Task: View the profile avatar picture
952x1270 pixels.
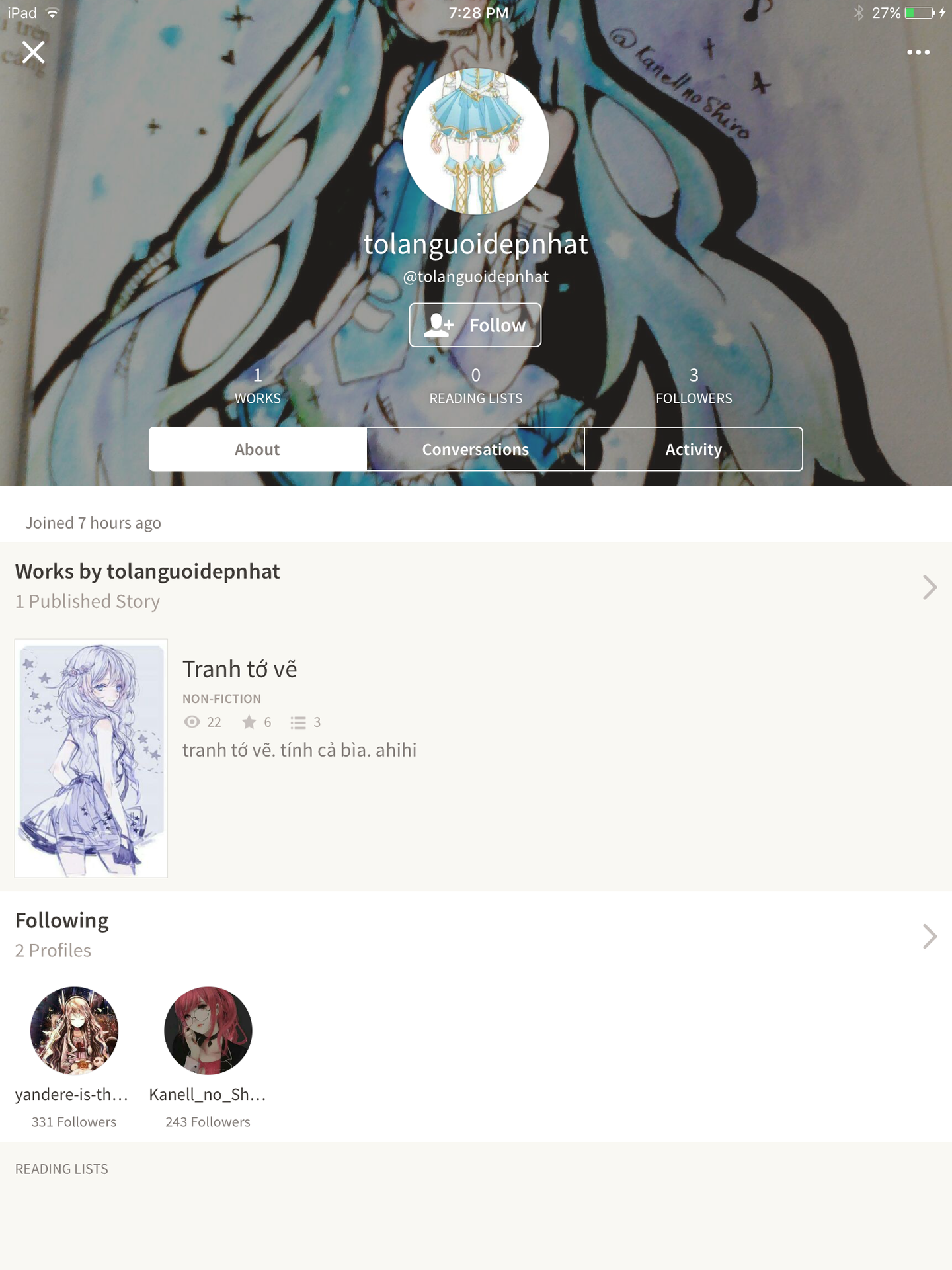Action: pyautogui.click(x=476, y=142)
